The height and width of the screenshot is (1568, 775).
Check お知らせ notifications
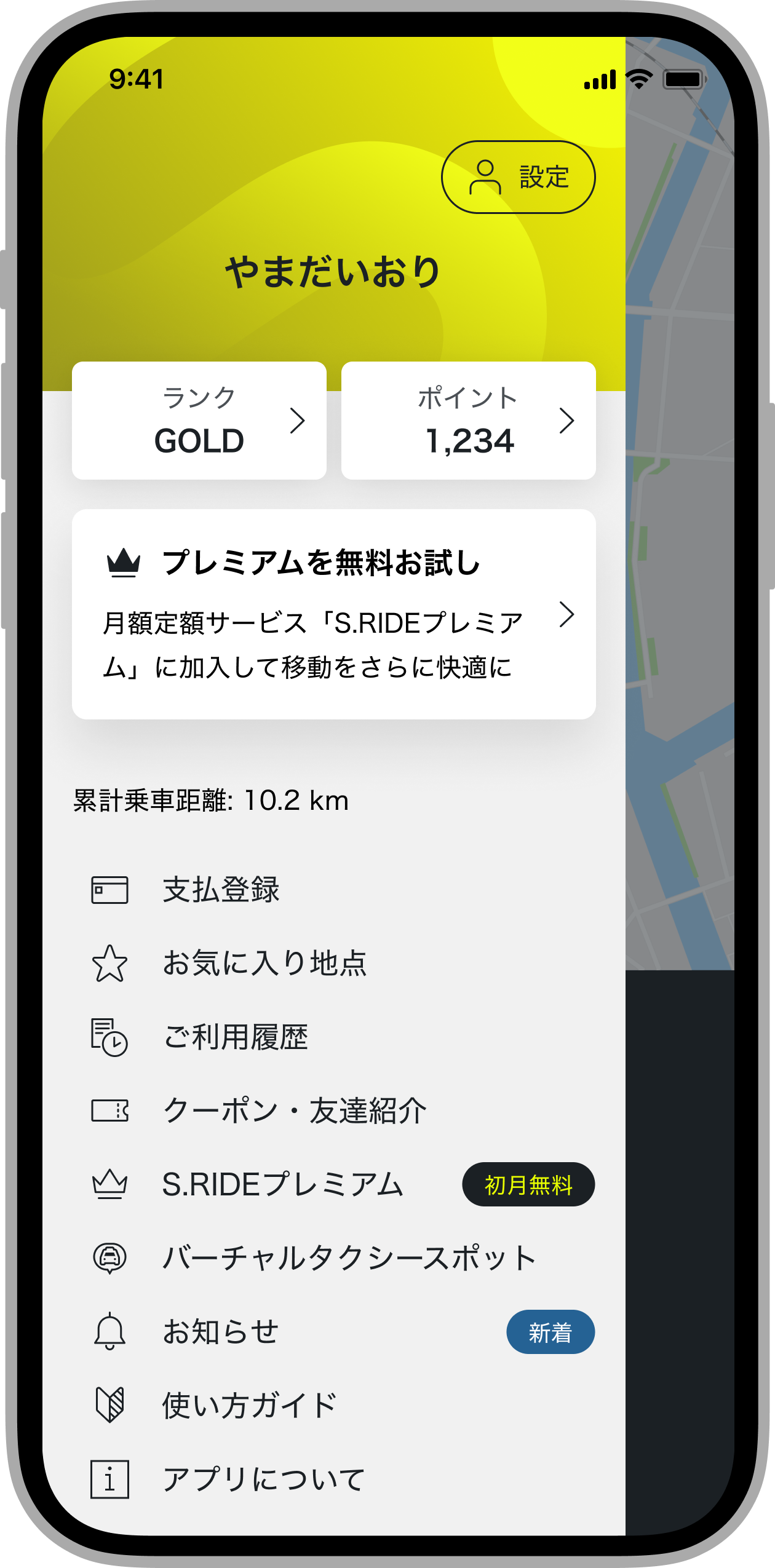(220, 1332)
